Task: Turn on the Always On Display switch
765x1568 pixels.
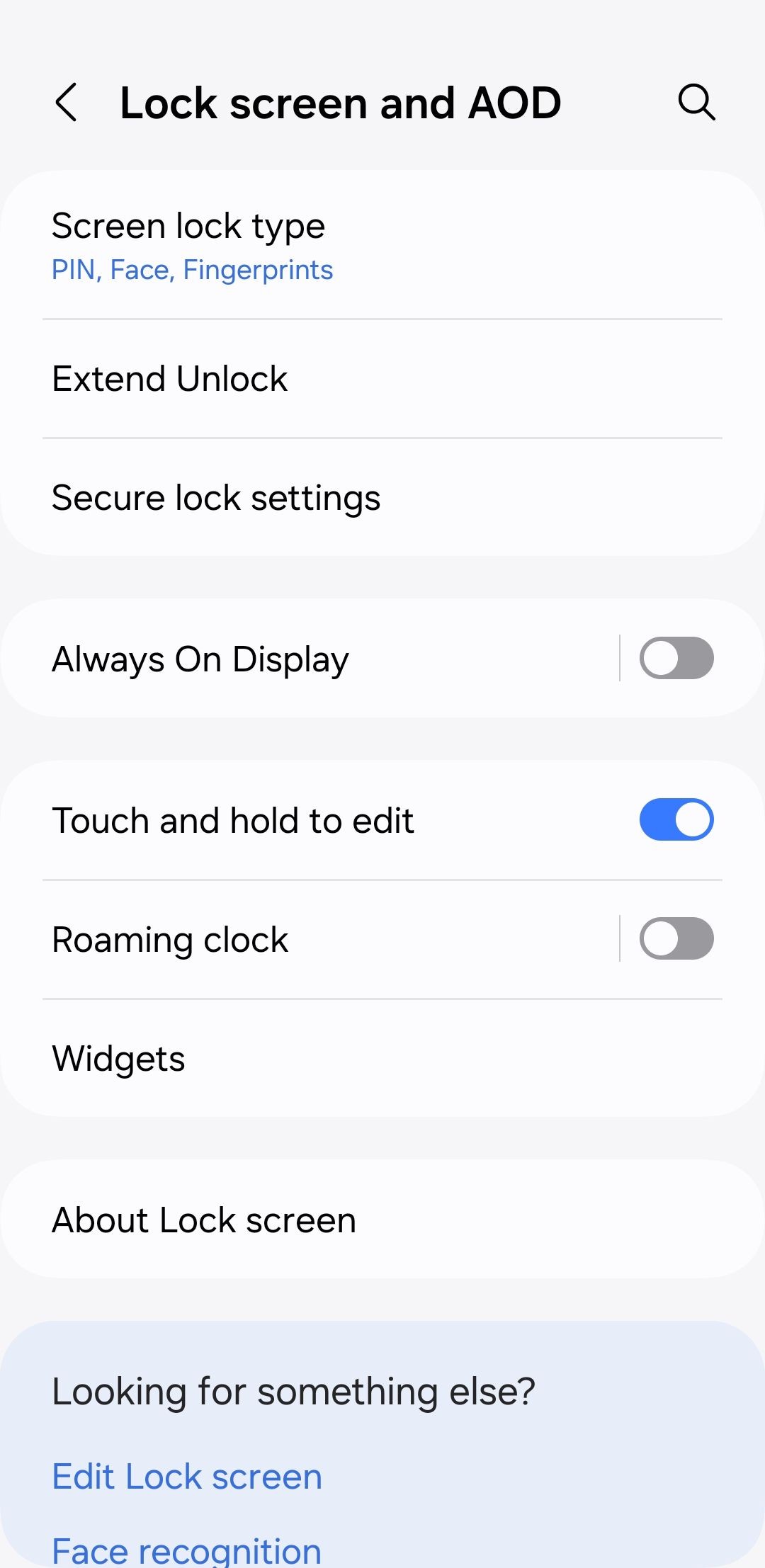Action: 676,658
